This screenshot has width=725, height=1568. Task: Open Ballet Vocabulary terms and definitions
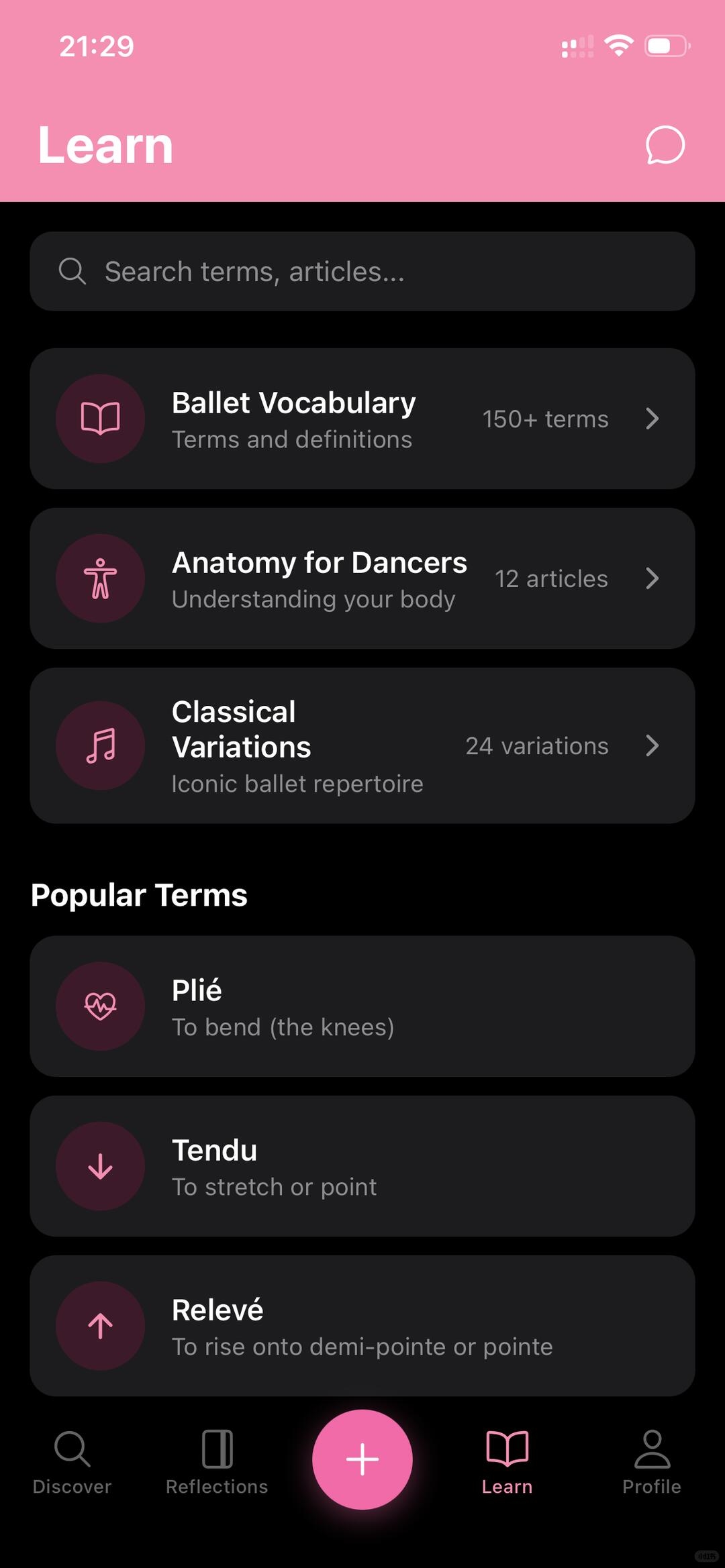click(x=362, y=419)
